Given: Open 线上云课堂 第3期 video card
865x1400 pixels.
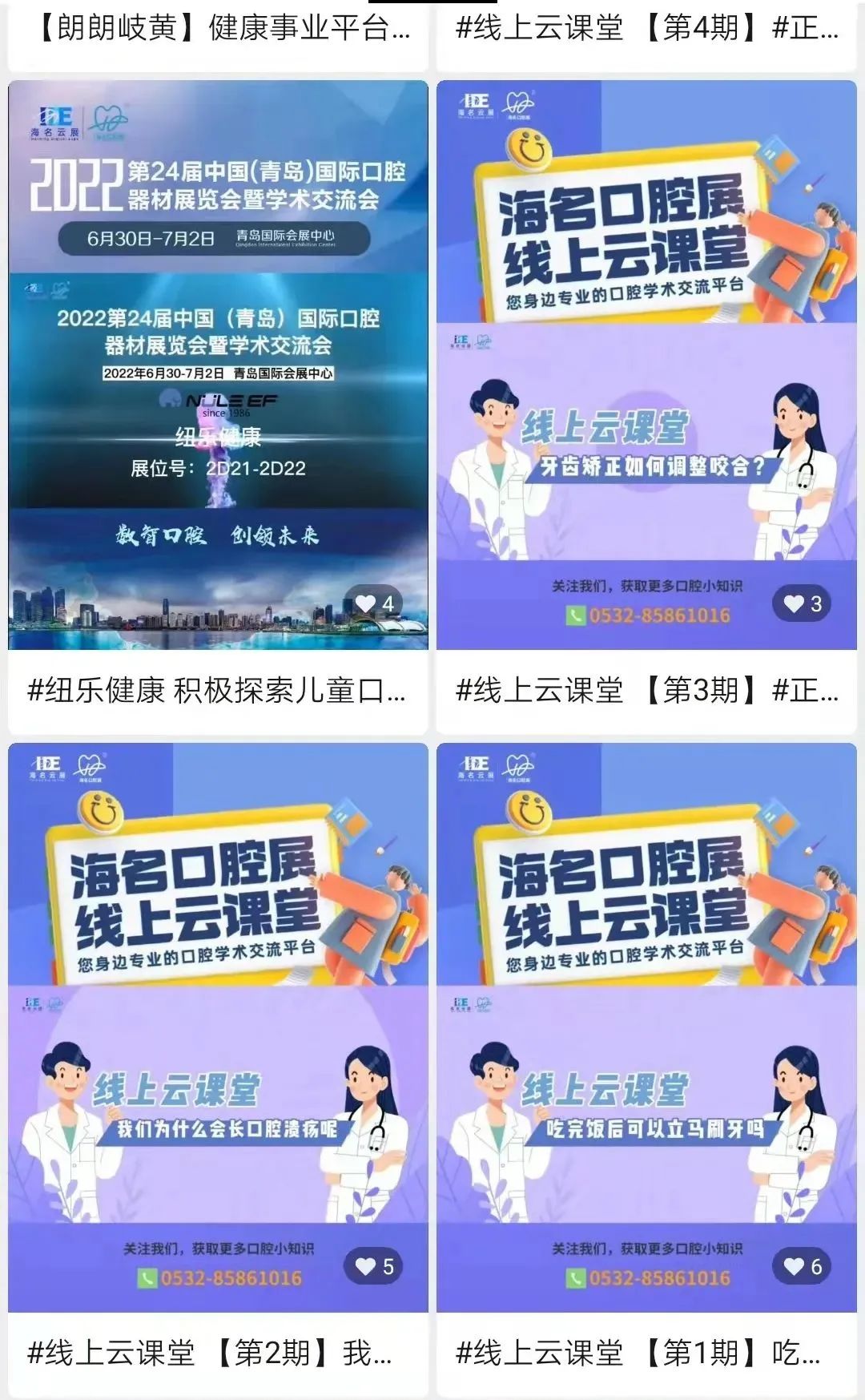Looking at the screenshot, I should point(646,365).
